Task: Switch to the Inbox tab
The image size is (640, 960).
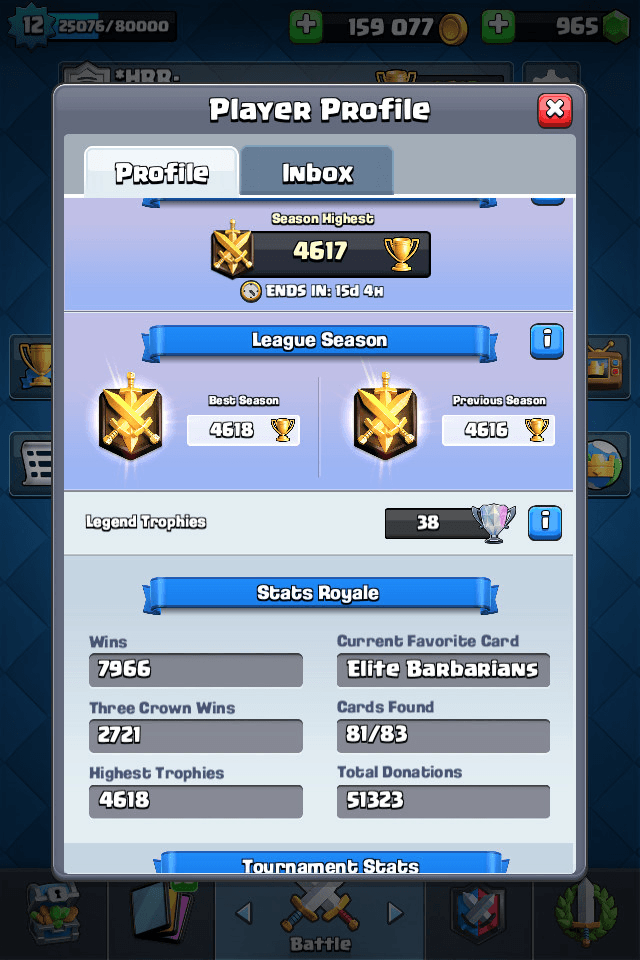Action: tap(317, 172)
